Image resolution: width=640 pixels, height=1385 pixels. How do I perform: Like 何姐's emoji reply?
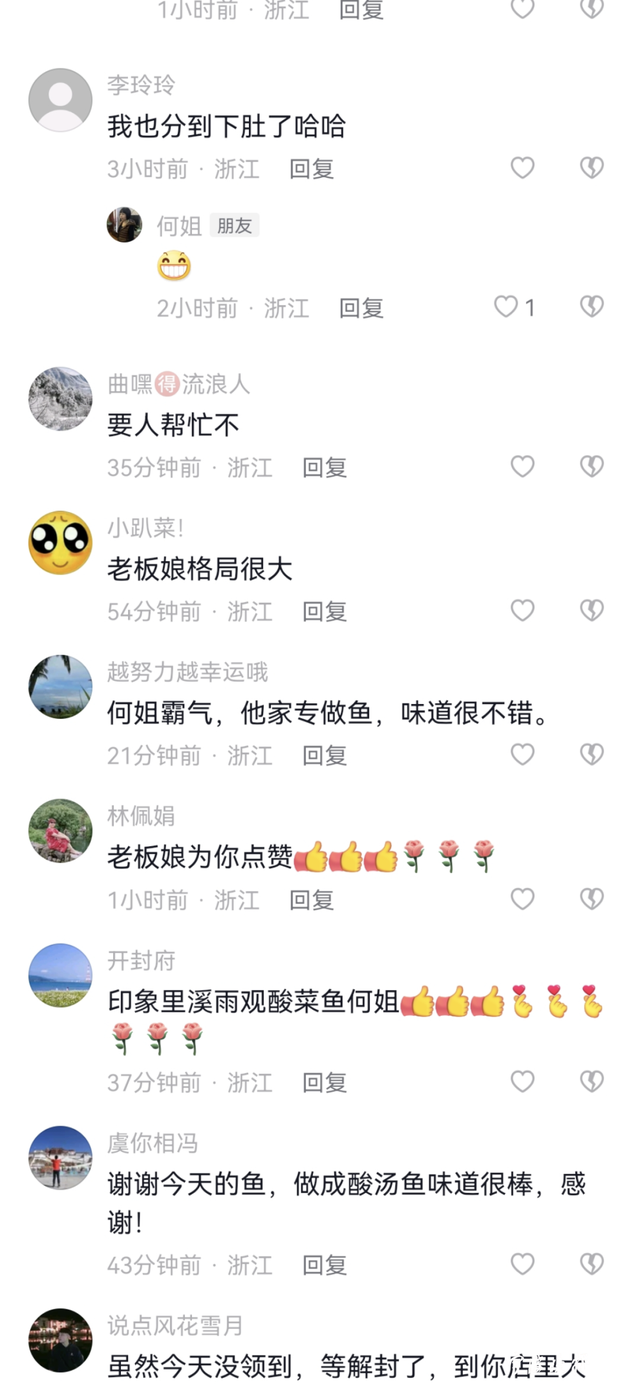click(x=507, y=307)
